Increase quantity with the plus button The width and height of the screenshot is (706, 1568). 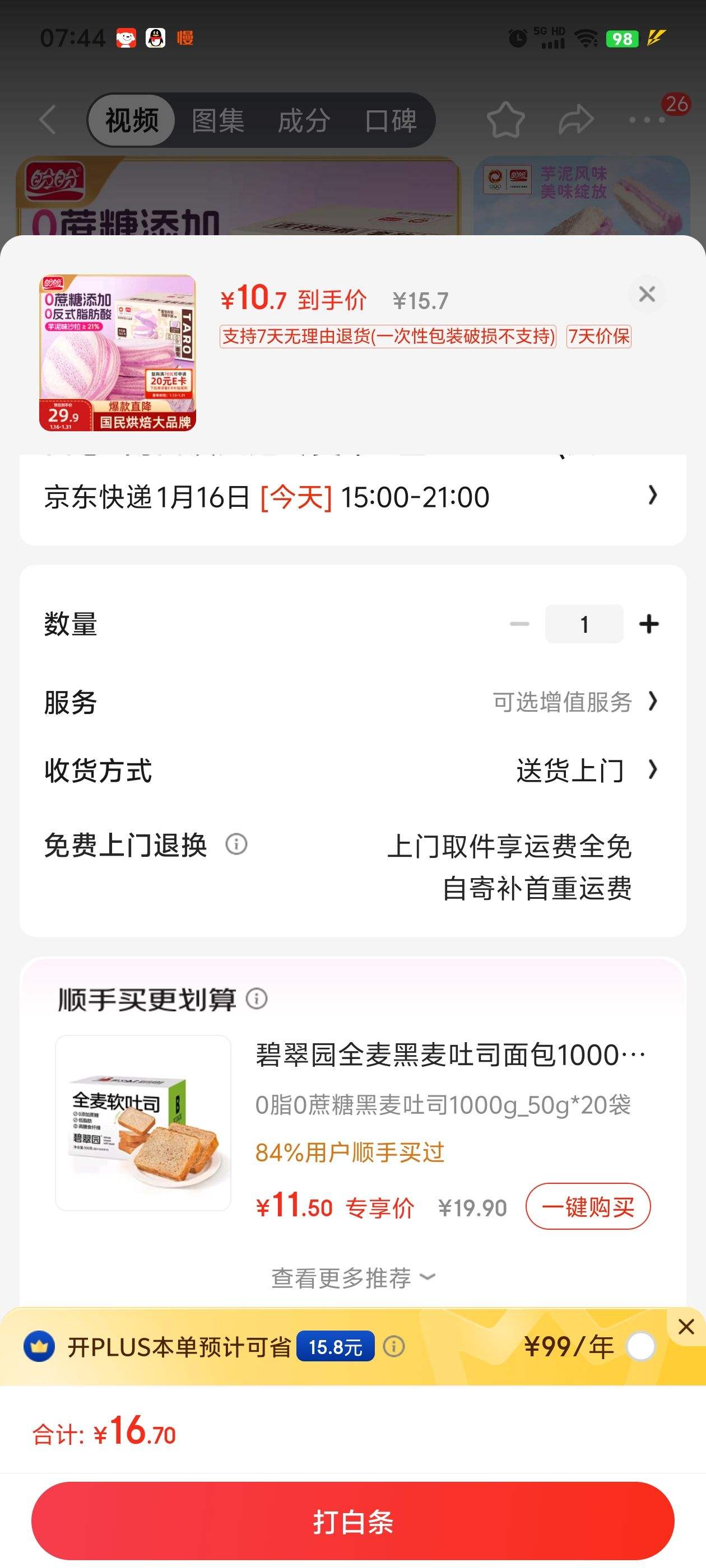coord(649,624)
